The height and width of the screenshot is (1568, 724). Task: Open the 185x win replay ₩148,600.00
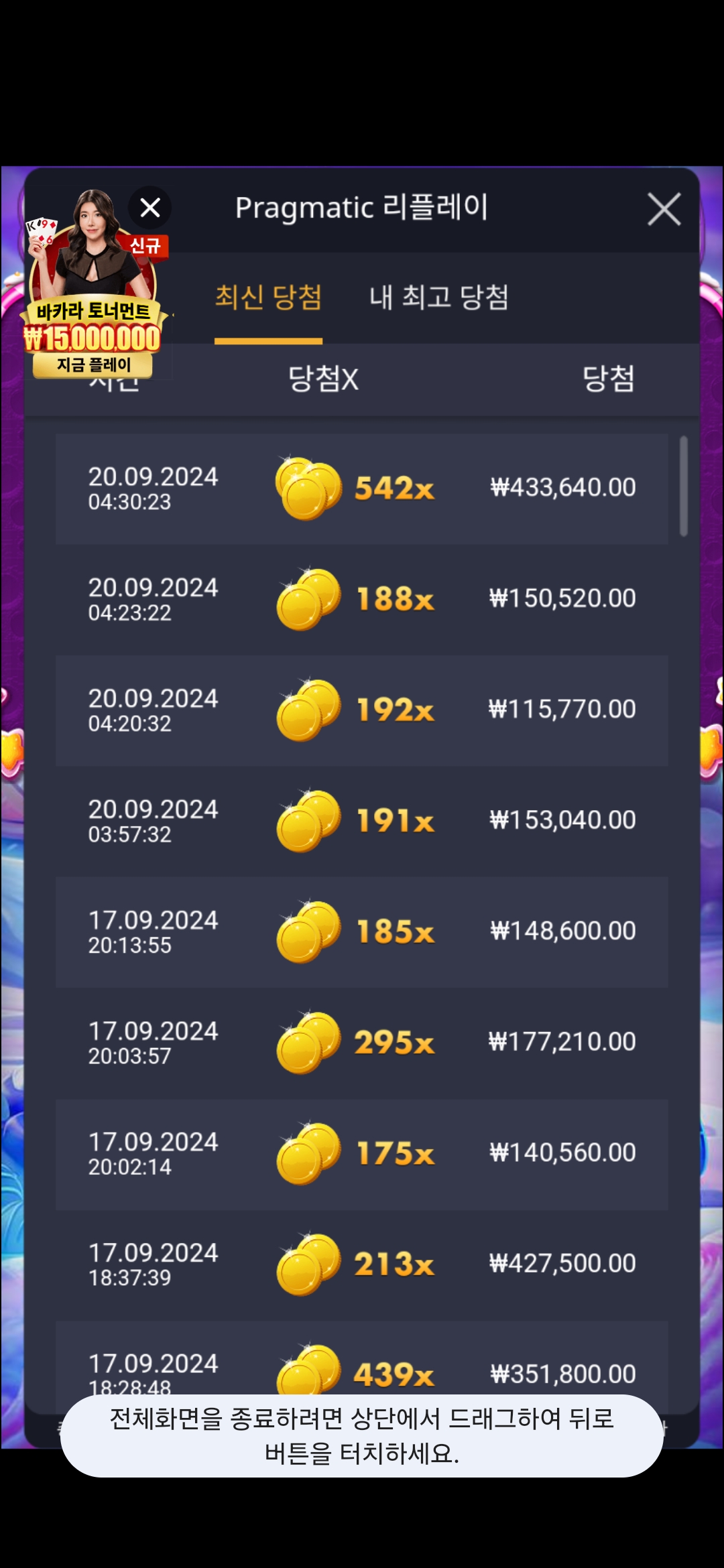[362, 931]
